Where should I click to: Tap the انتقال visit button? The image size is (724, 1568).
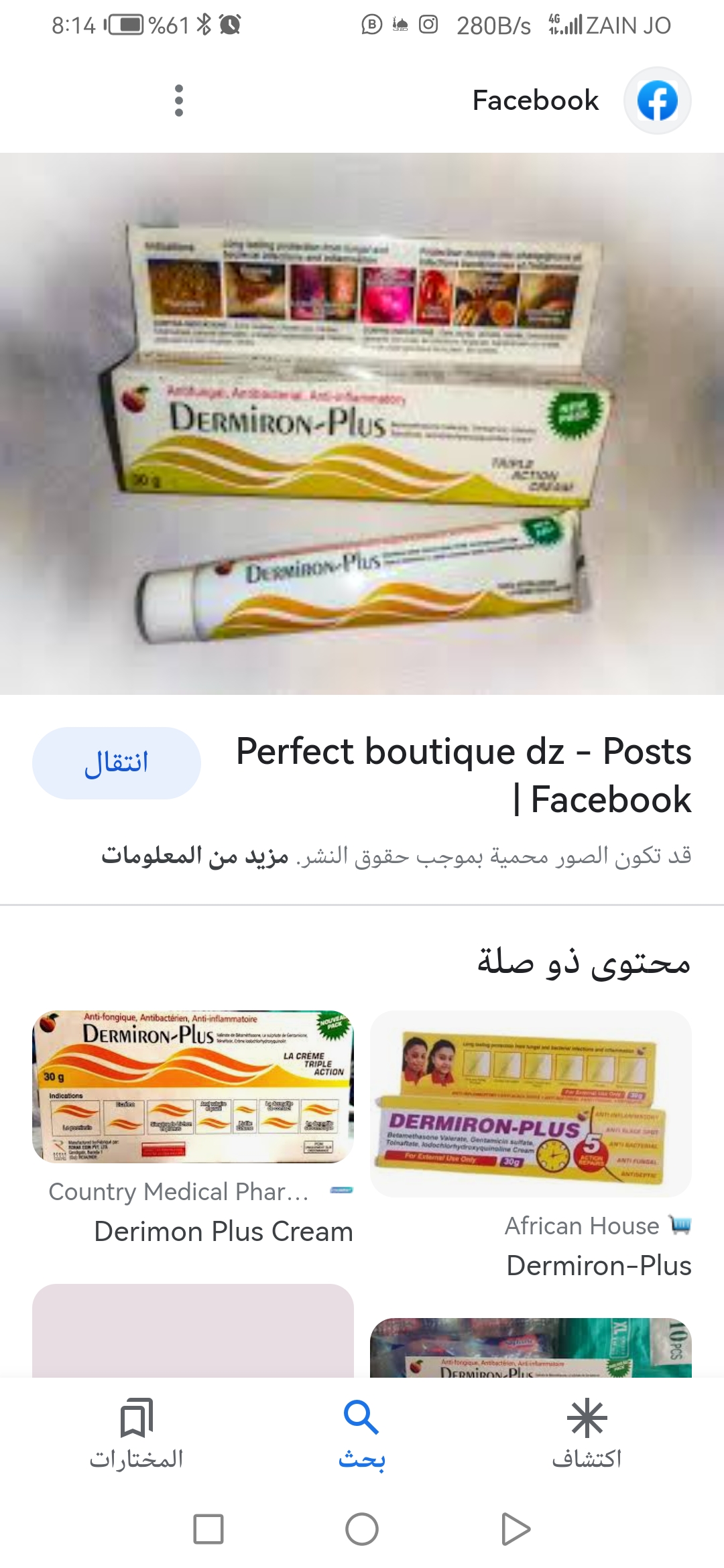(x=117, y=763)
